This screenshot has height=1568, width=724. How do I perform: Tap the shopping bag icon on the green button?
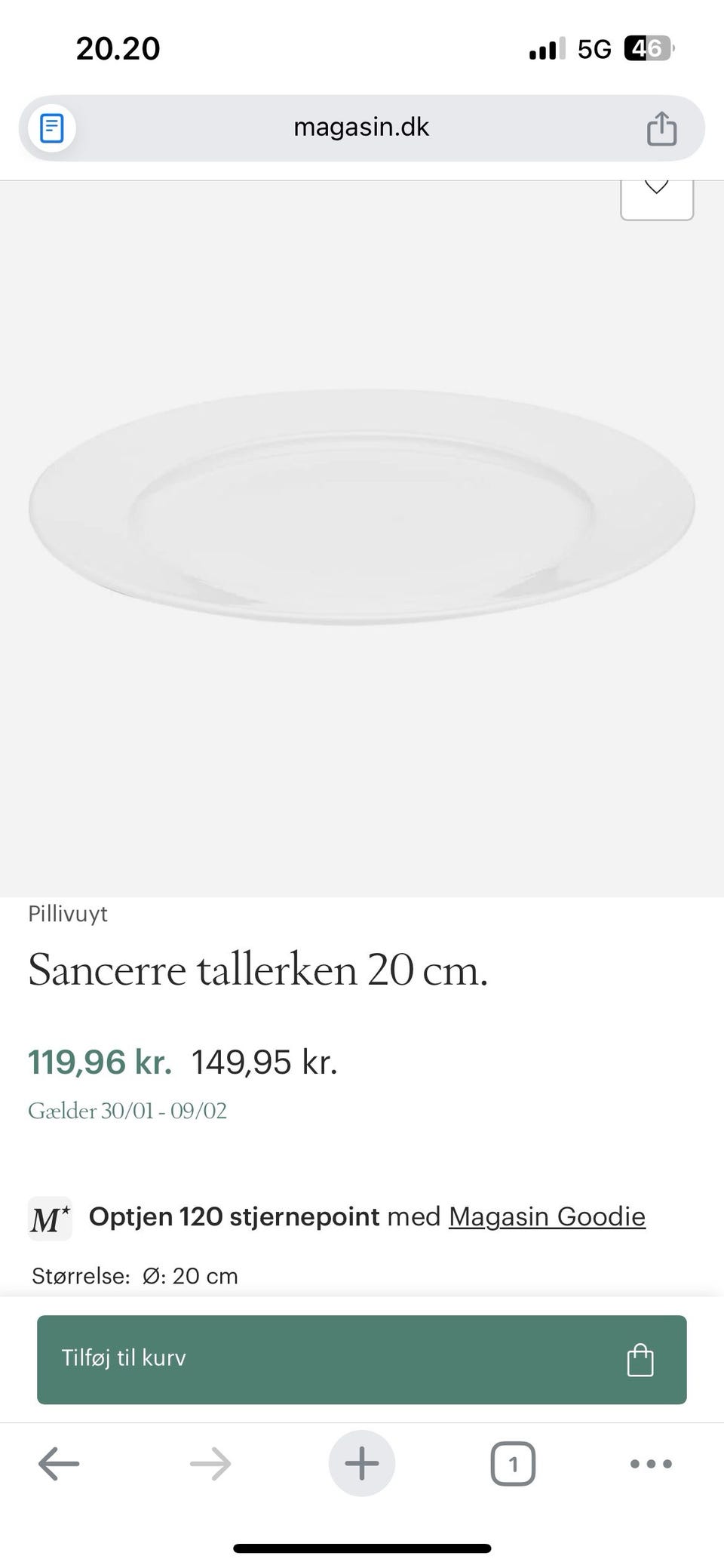coord(641,1358)
